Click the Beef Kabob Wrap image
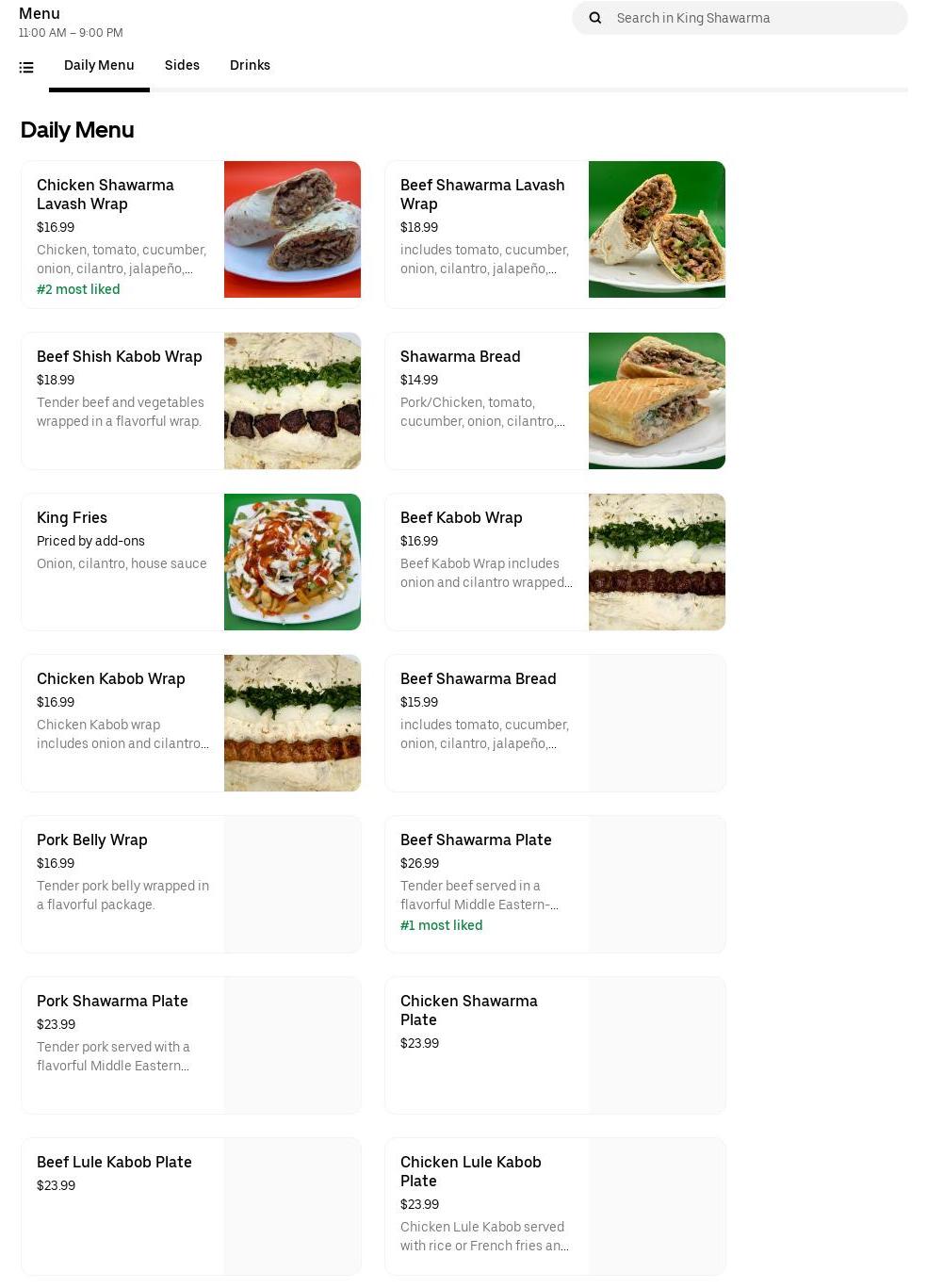The height and width of the screenshot is (1288, 927). [x=656, y=562]
